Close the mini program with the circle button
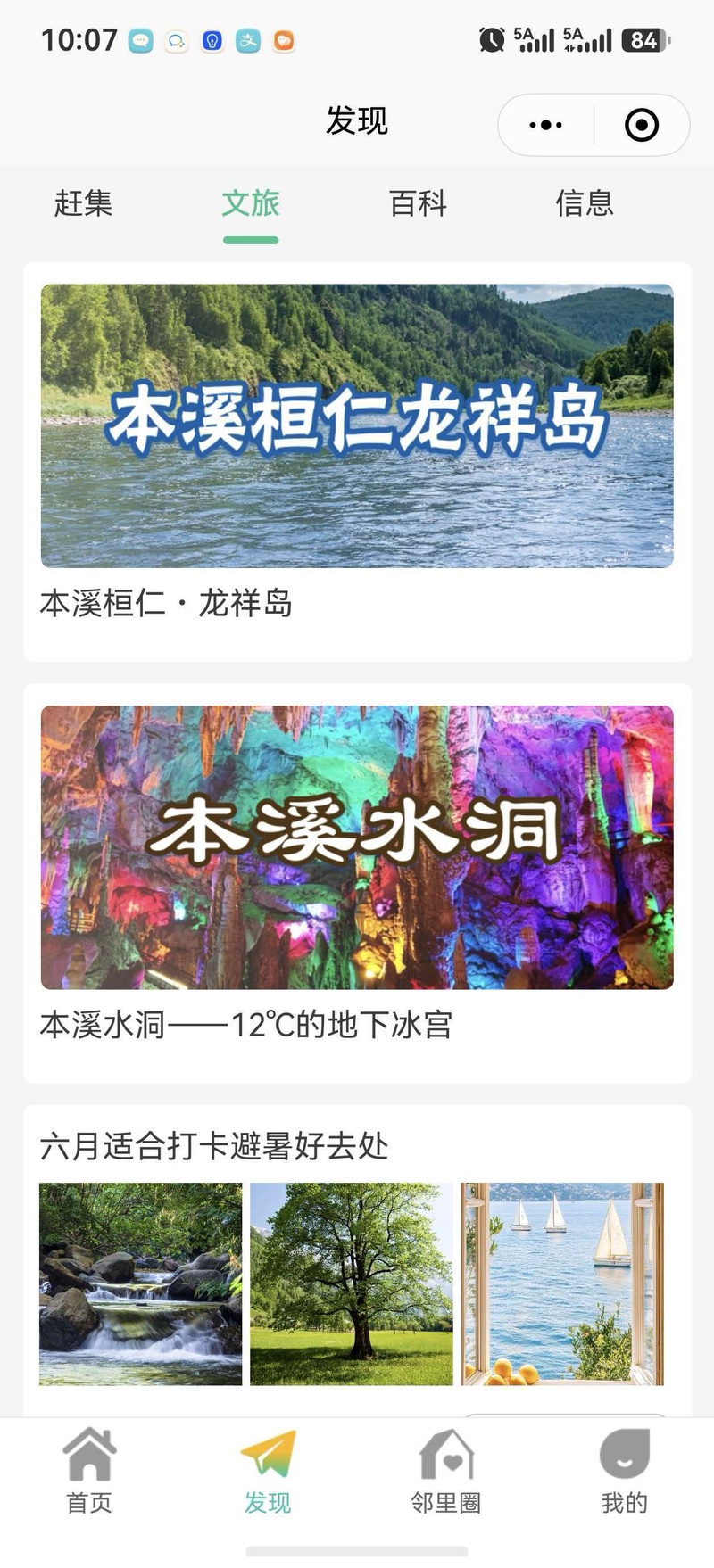714x1568 pixels. [642, 125]
